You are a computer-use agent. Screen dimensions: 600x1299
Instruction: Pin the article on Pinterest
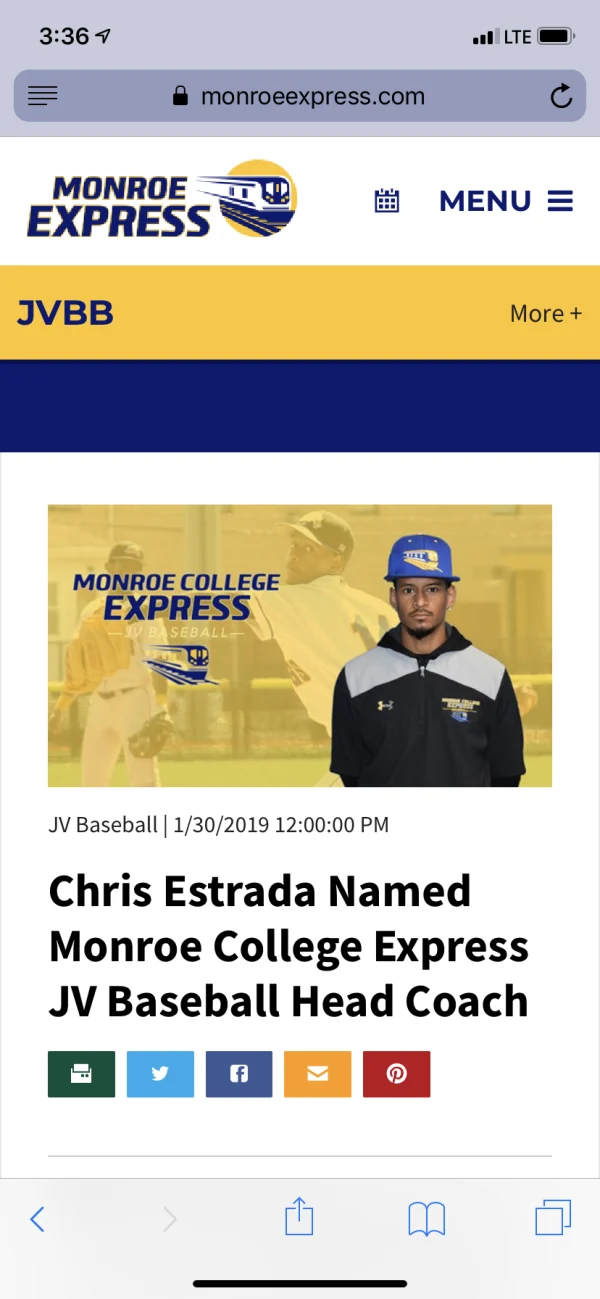396,1074
